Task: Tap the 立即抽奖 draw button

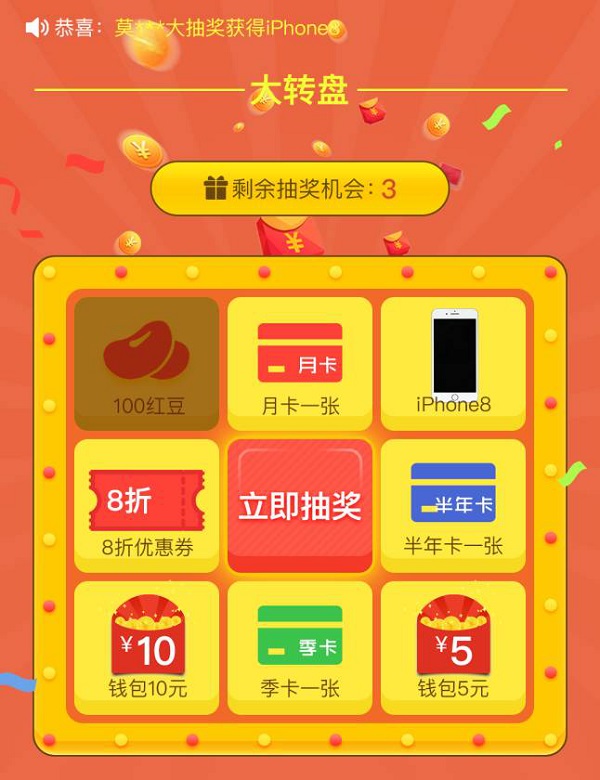Action: pos(299,506)
